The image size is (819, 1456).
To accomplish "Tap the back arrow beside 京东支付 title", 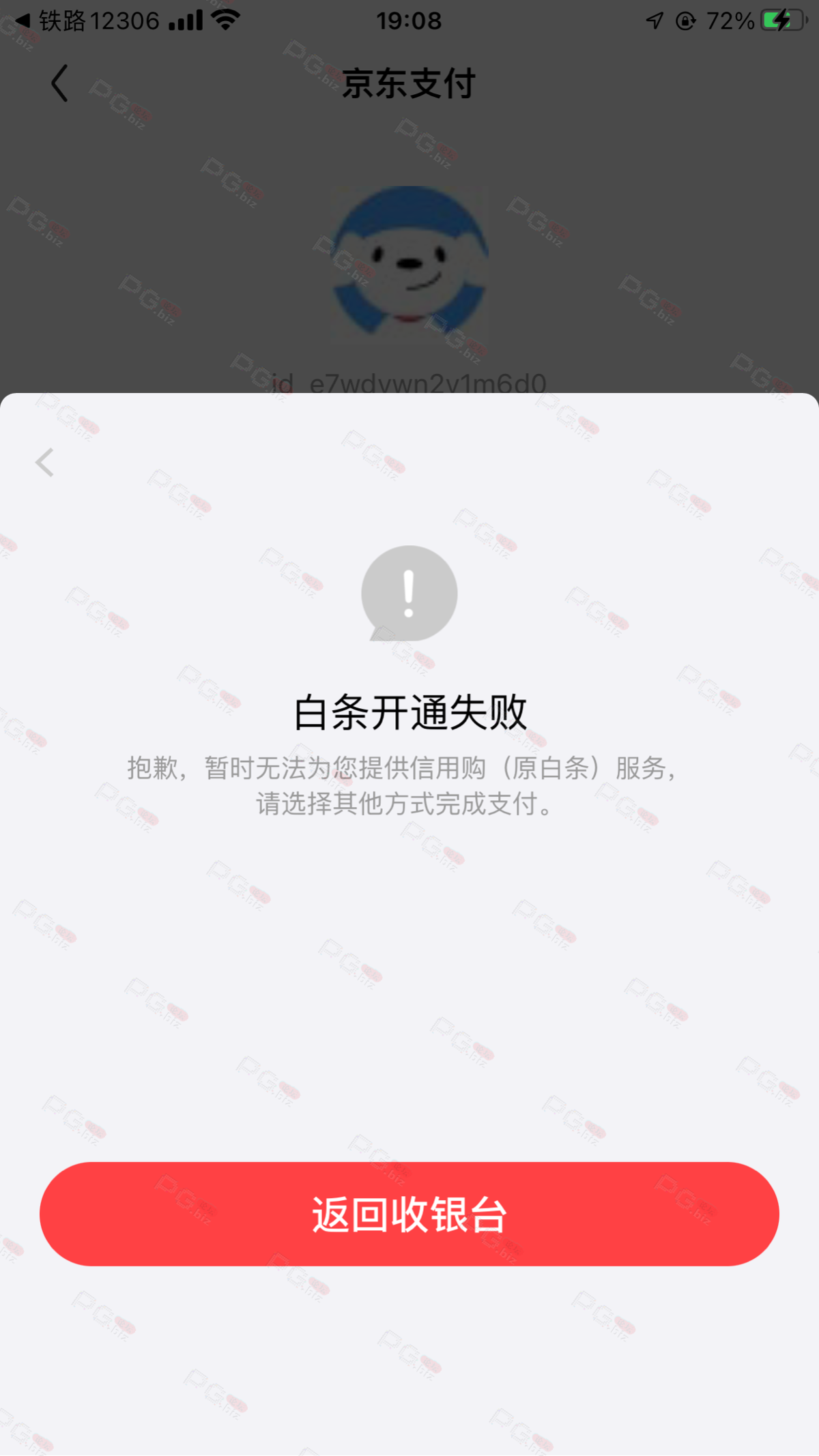I will 60,83.
